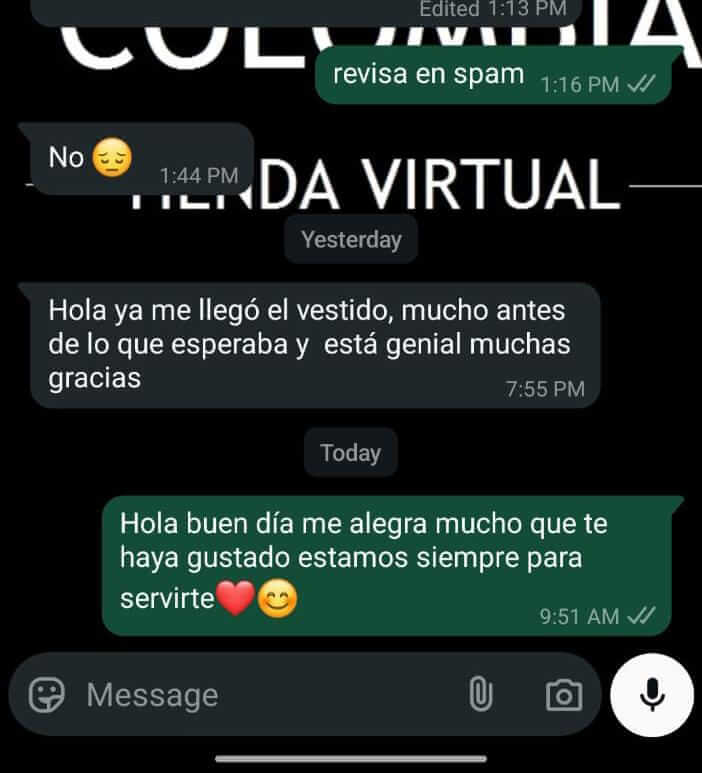
Task: Open the emoji and sticker picker
Action: (47, 694)
